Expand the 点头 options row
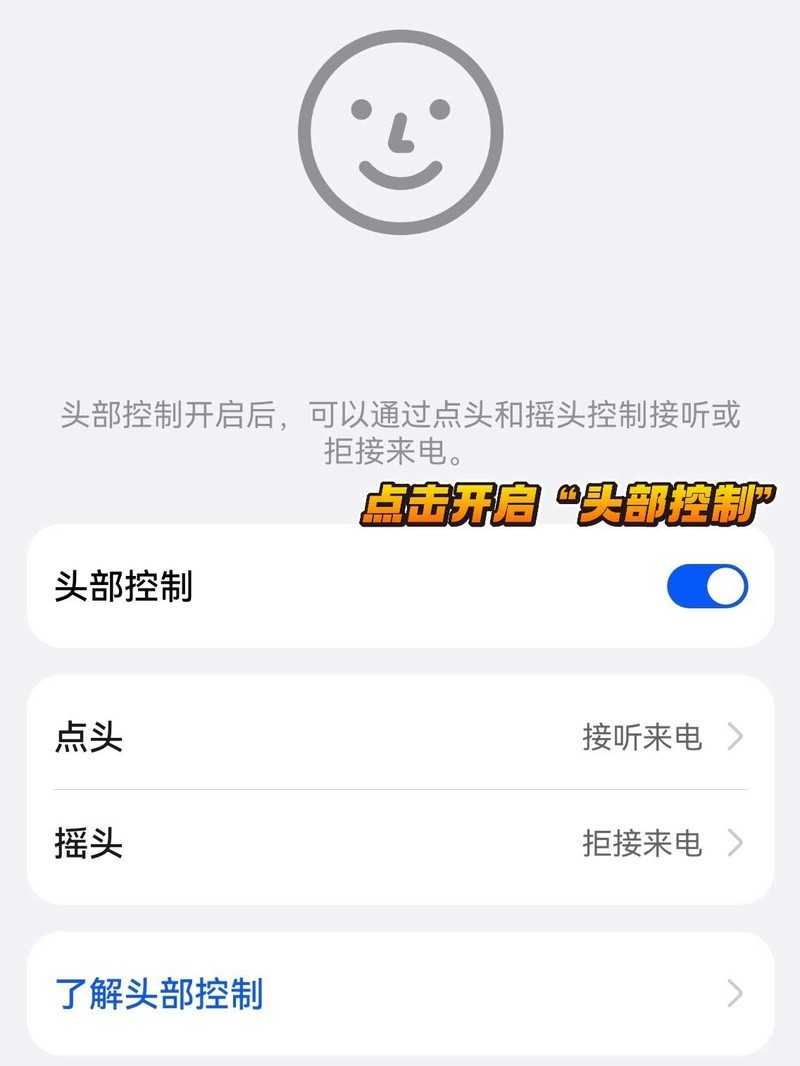Screen dimensions: 800x1066 click(400, 738)
